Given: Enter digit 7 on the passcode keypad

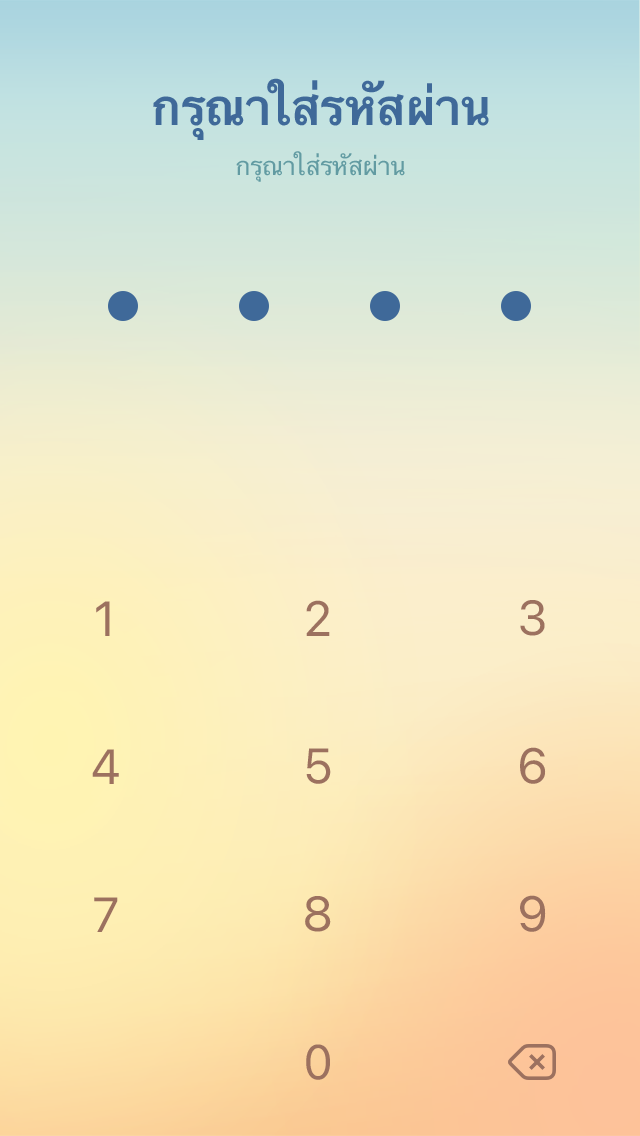Looking at the screenshot, I should [106, 914].
